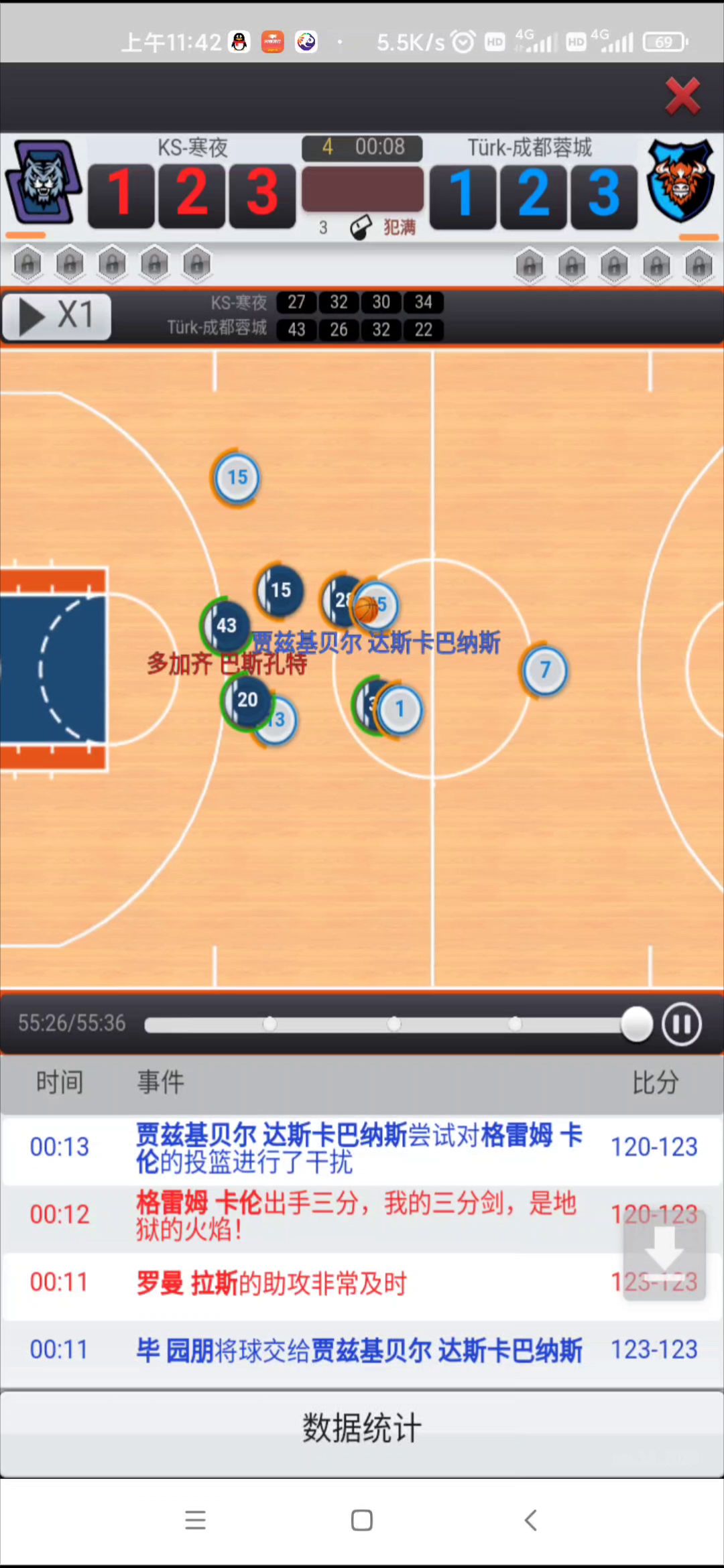Pause the match replay
This screenshot has width=724, height=1568.
click(x=681, y=1024)
